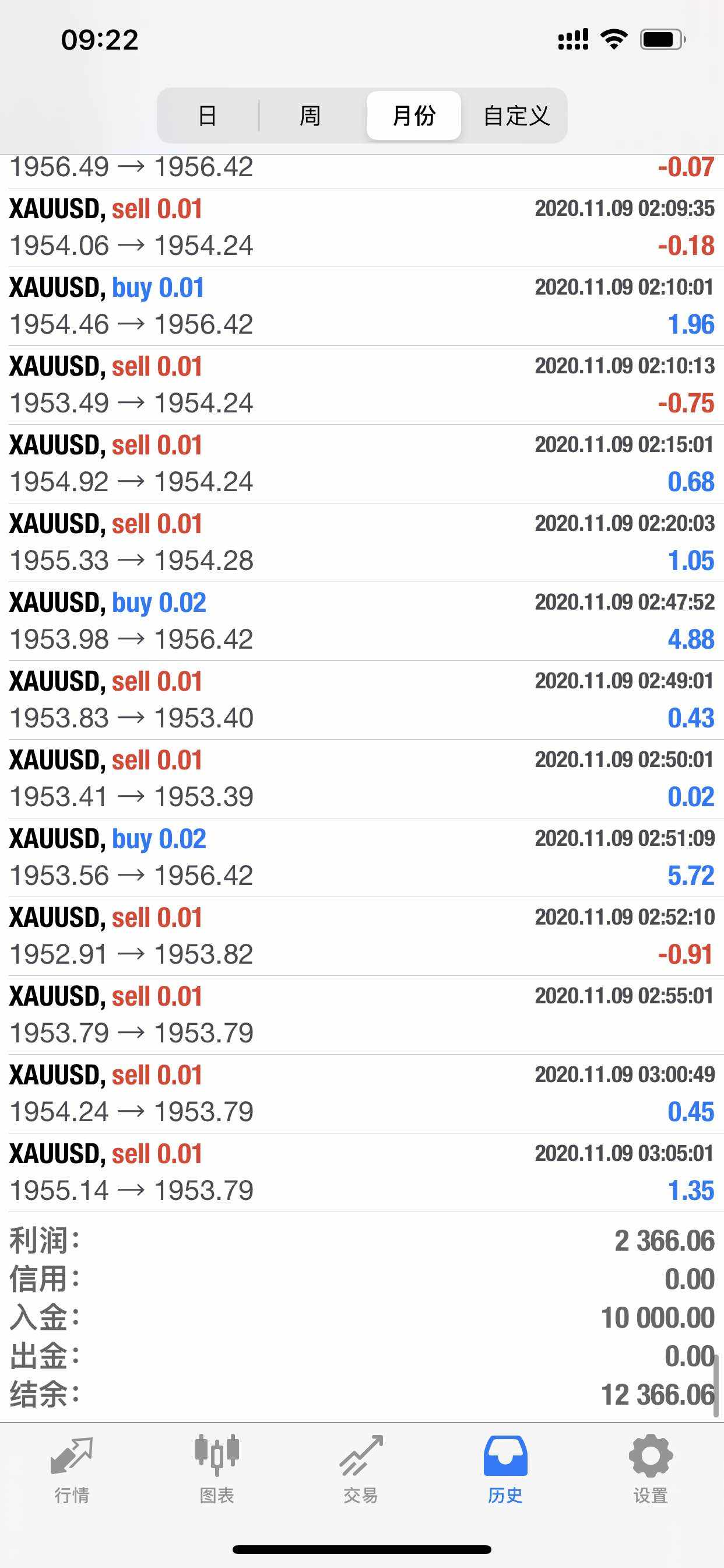Expand the buy 0.01 trade at 02:10:01
The width and height of the screenshot is (724, 1568).
(362, 307)
